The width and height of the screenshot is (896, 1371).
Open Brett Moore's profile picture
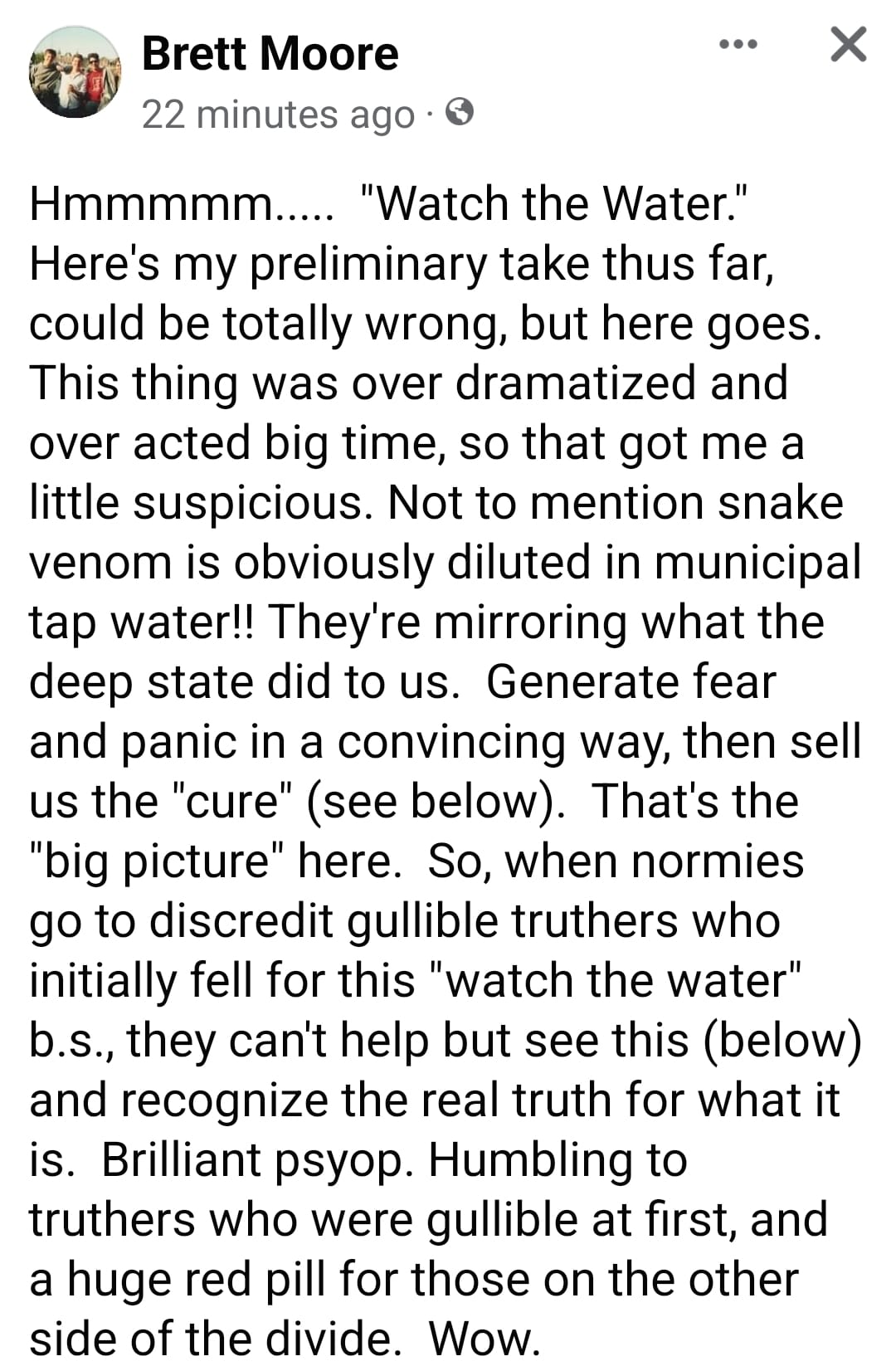(x=75, y=72)
